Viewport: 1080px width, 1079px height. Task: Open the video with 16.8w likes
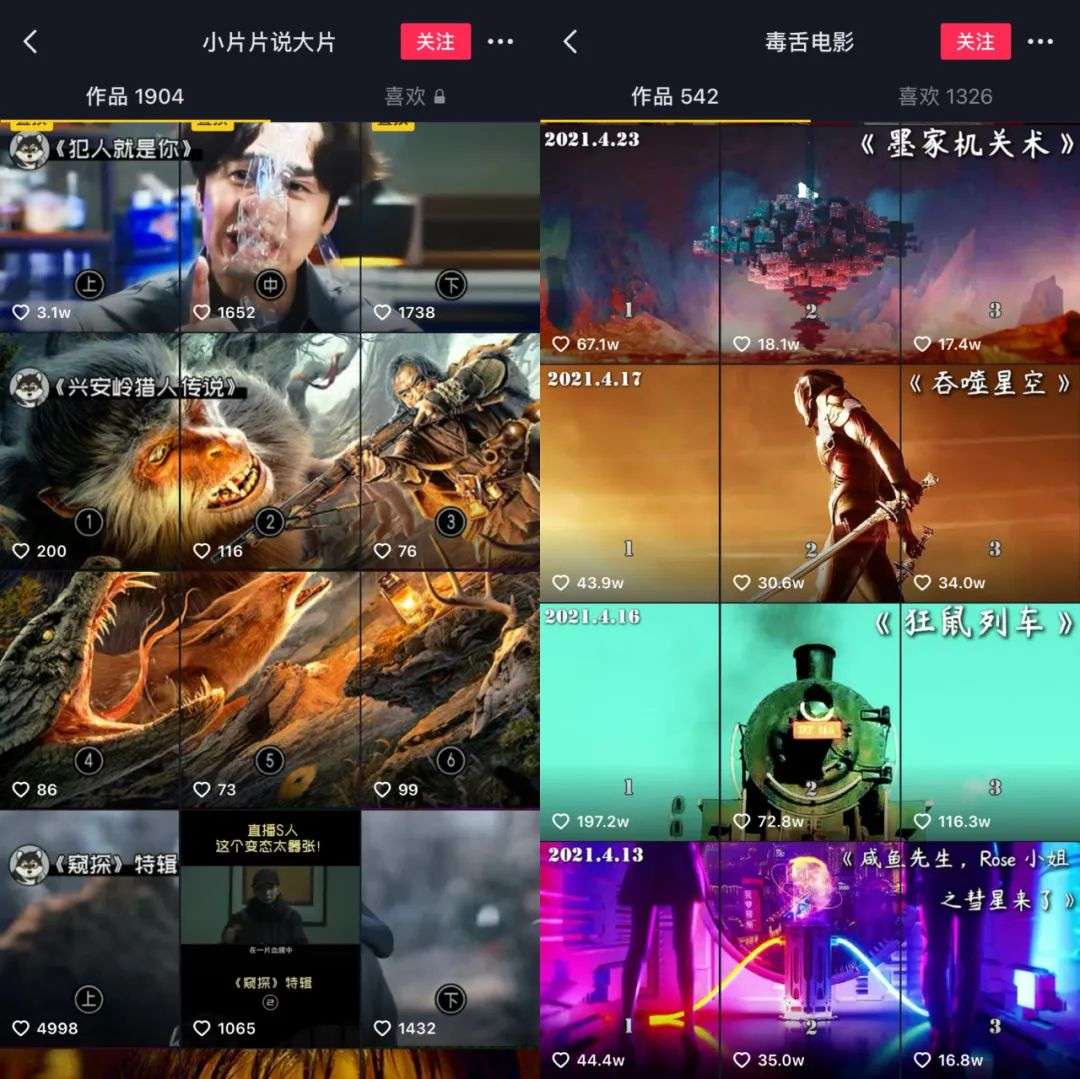[x=990, y=960]
